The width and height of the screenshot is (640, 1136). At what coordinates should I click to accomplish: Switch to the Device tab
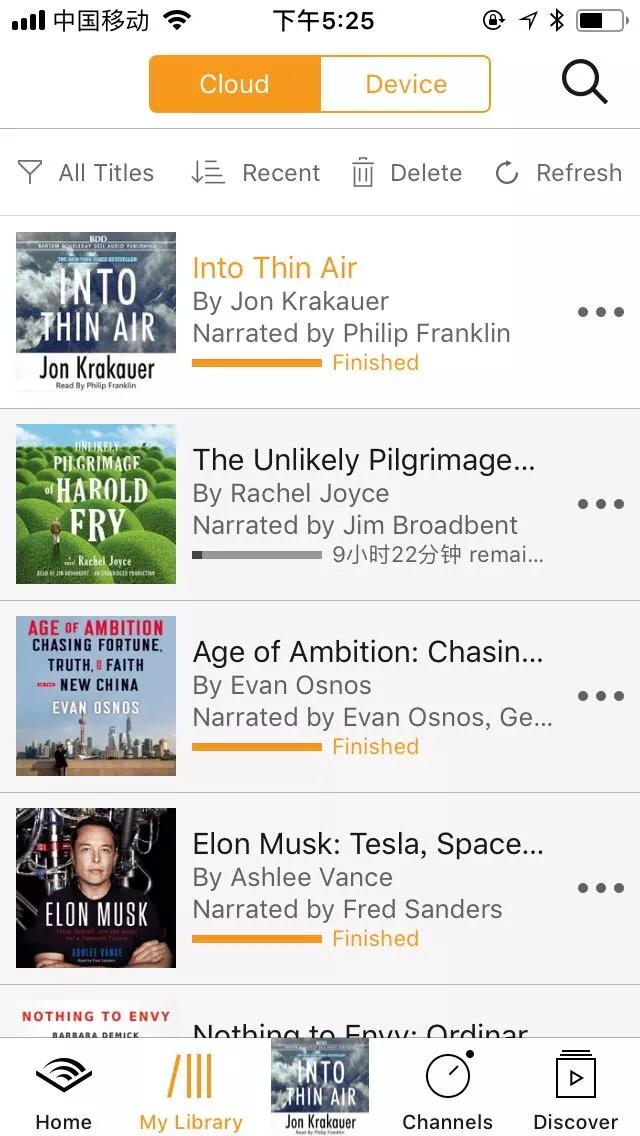tap(405, 84)
